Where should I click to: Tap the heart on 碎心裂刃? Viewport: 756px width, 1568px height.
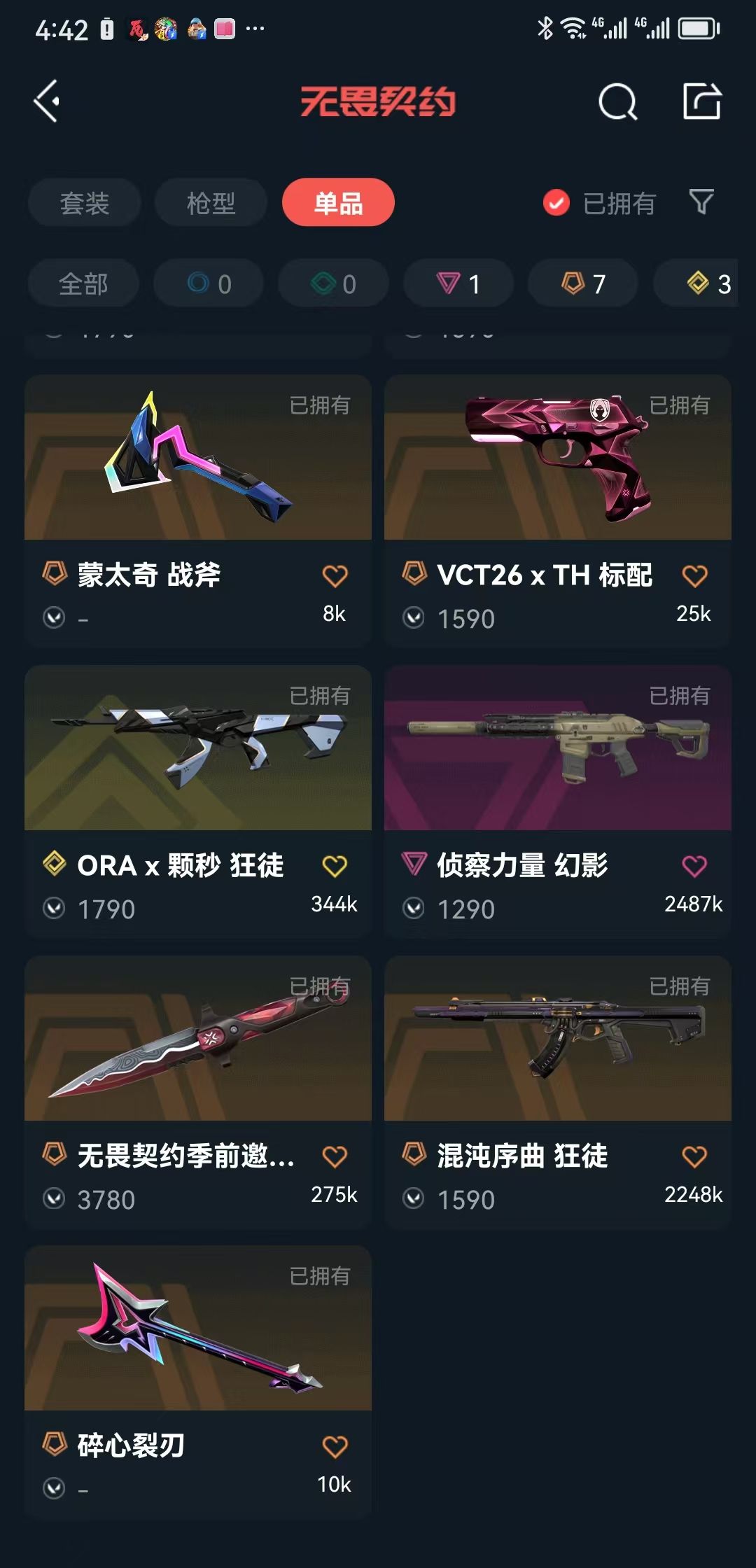(x=335, y=1446)
